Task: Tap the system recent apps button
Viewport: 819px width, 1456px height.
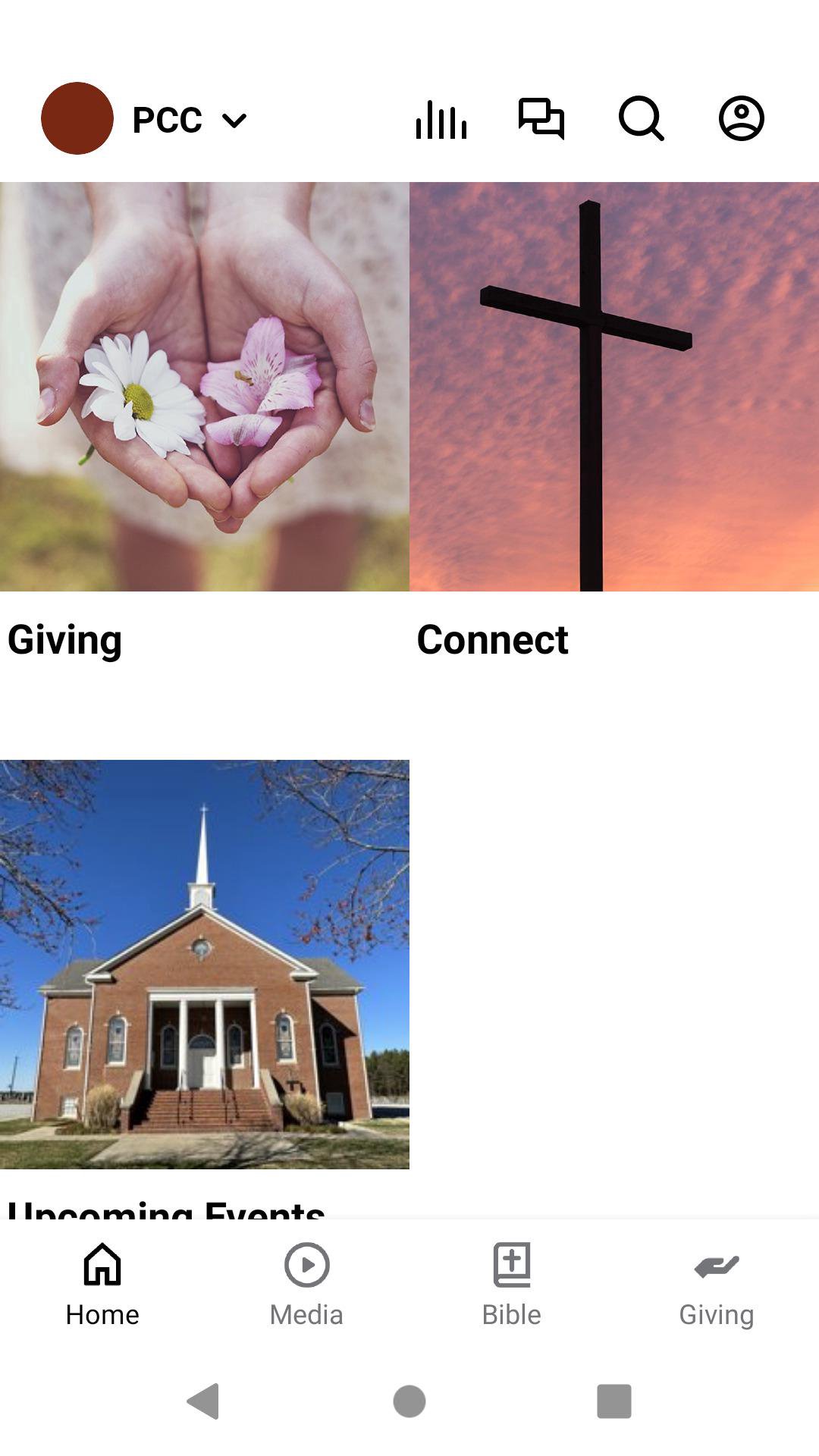Action: [x=613, y=1401]
